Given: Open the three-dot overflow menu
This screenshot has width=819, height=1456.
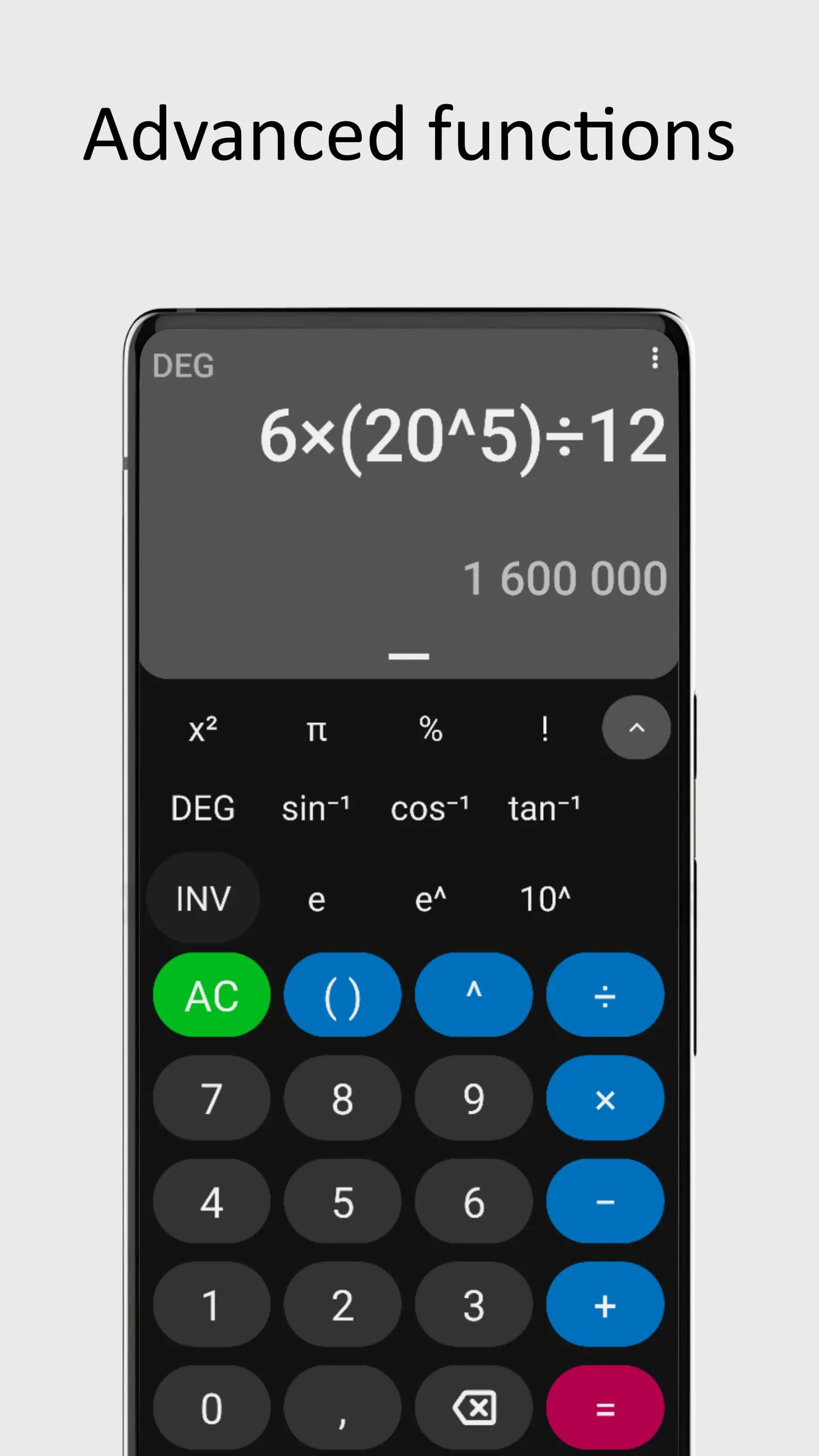Looking at the screenshot, I should click(x=655, y=358).
